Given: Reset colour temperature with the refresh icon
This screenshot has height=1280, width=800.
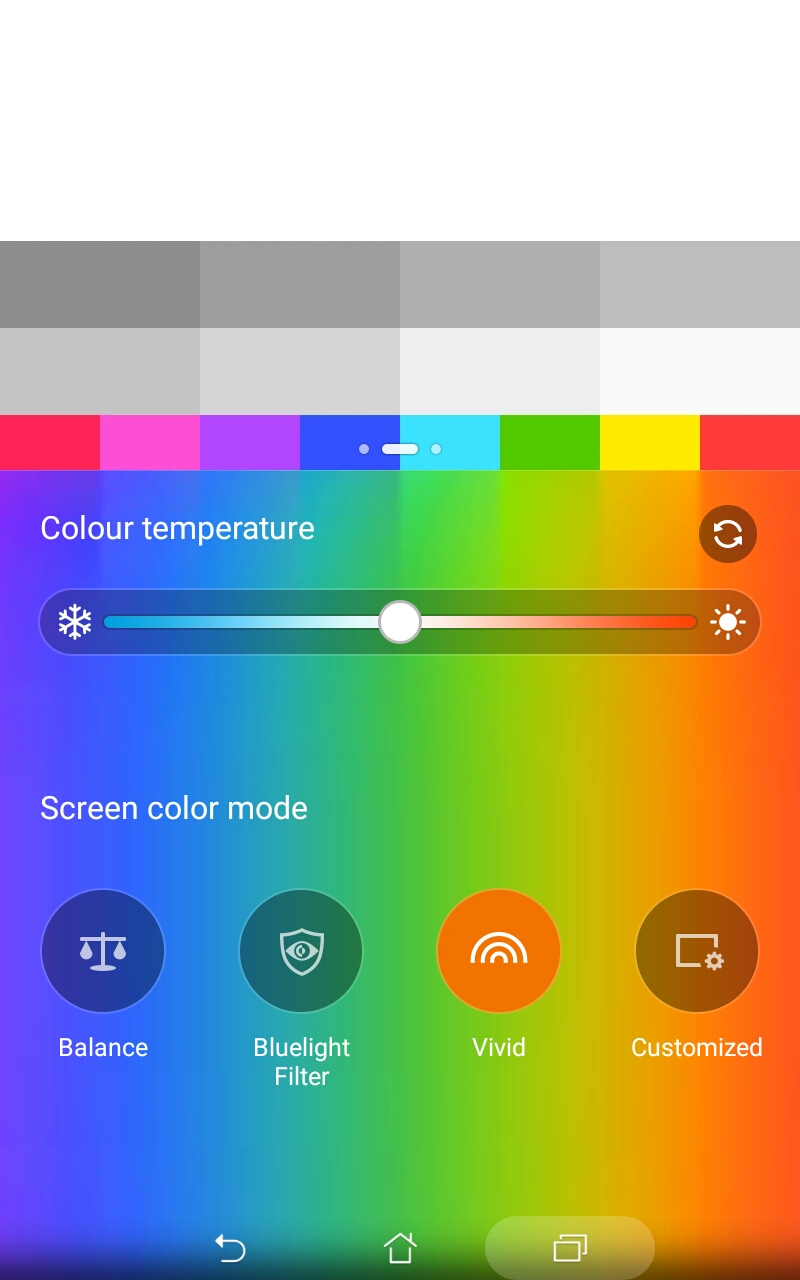Looking at the screenshot, I should click(727, 534).
